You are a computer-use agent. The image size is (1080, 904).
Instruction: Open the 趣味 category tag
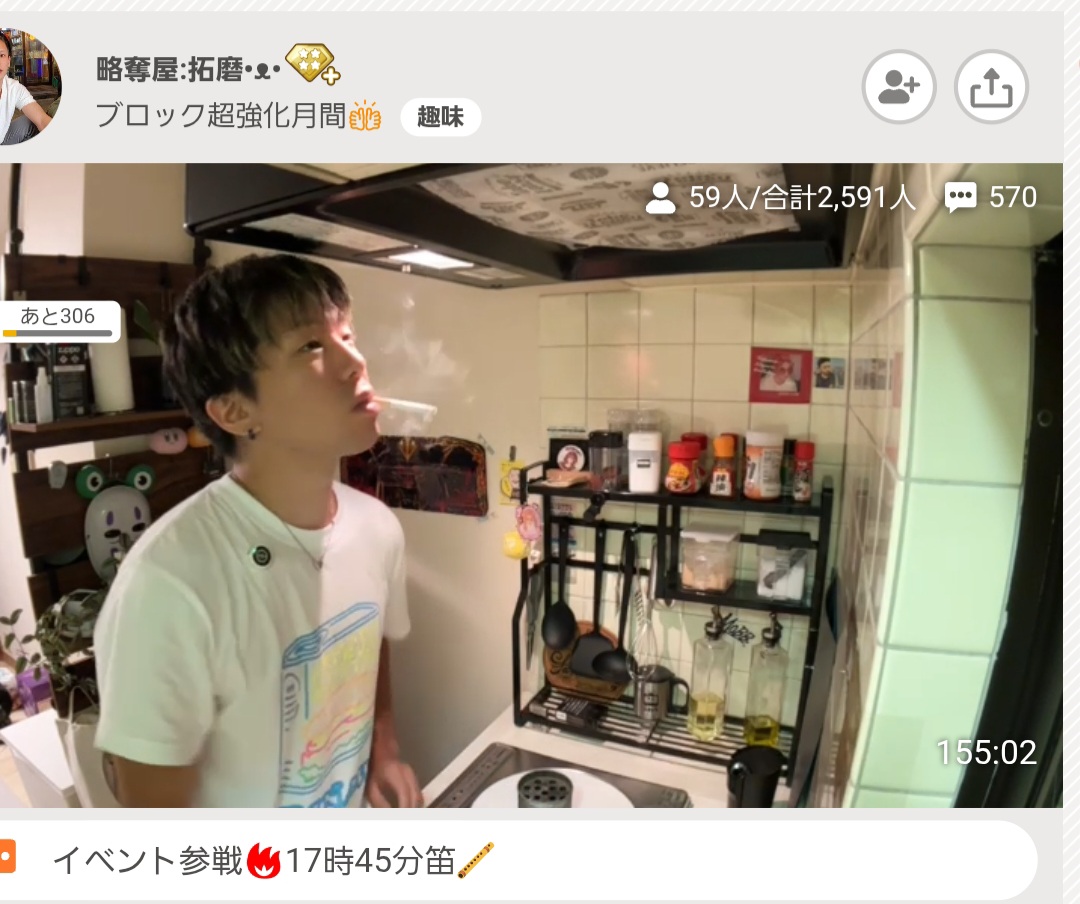[x=440, y=118]
